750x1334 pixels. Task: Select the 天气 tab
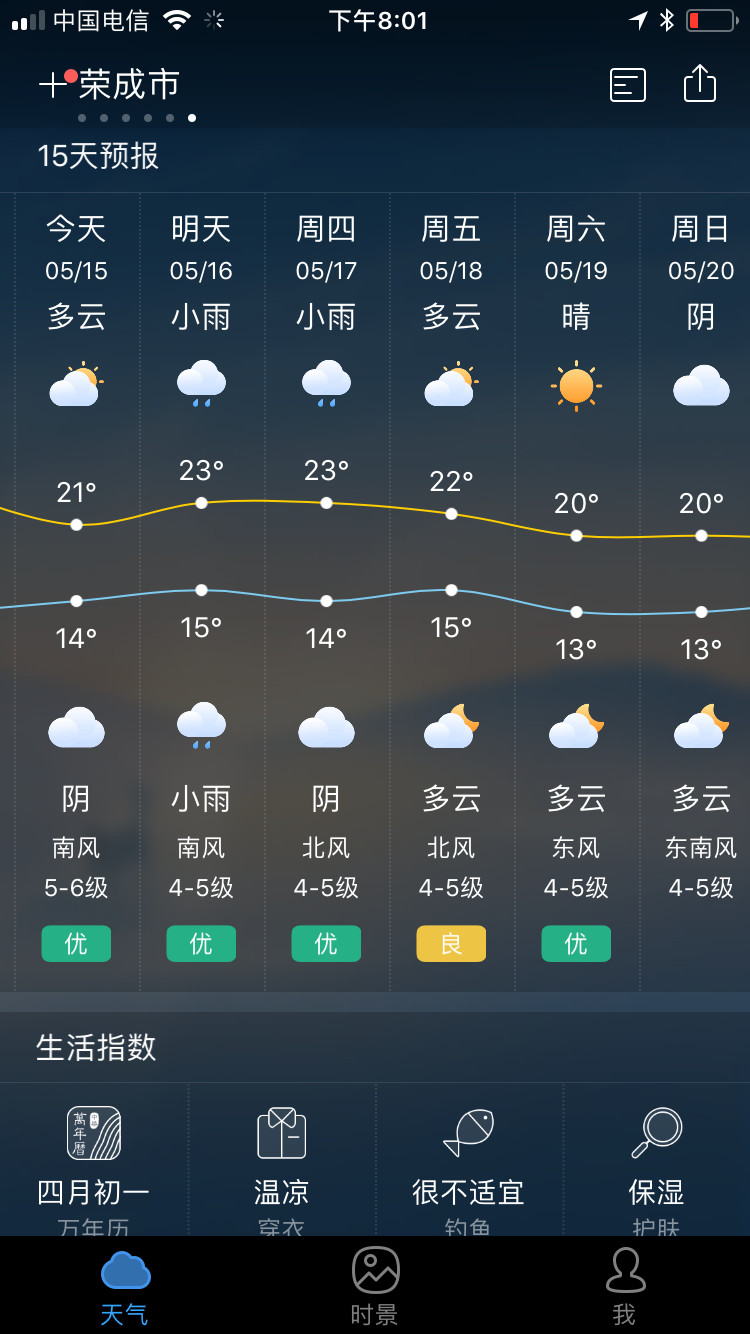pyautogui.click(x=125, y=1286)
